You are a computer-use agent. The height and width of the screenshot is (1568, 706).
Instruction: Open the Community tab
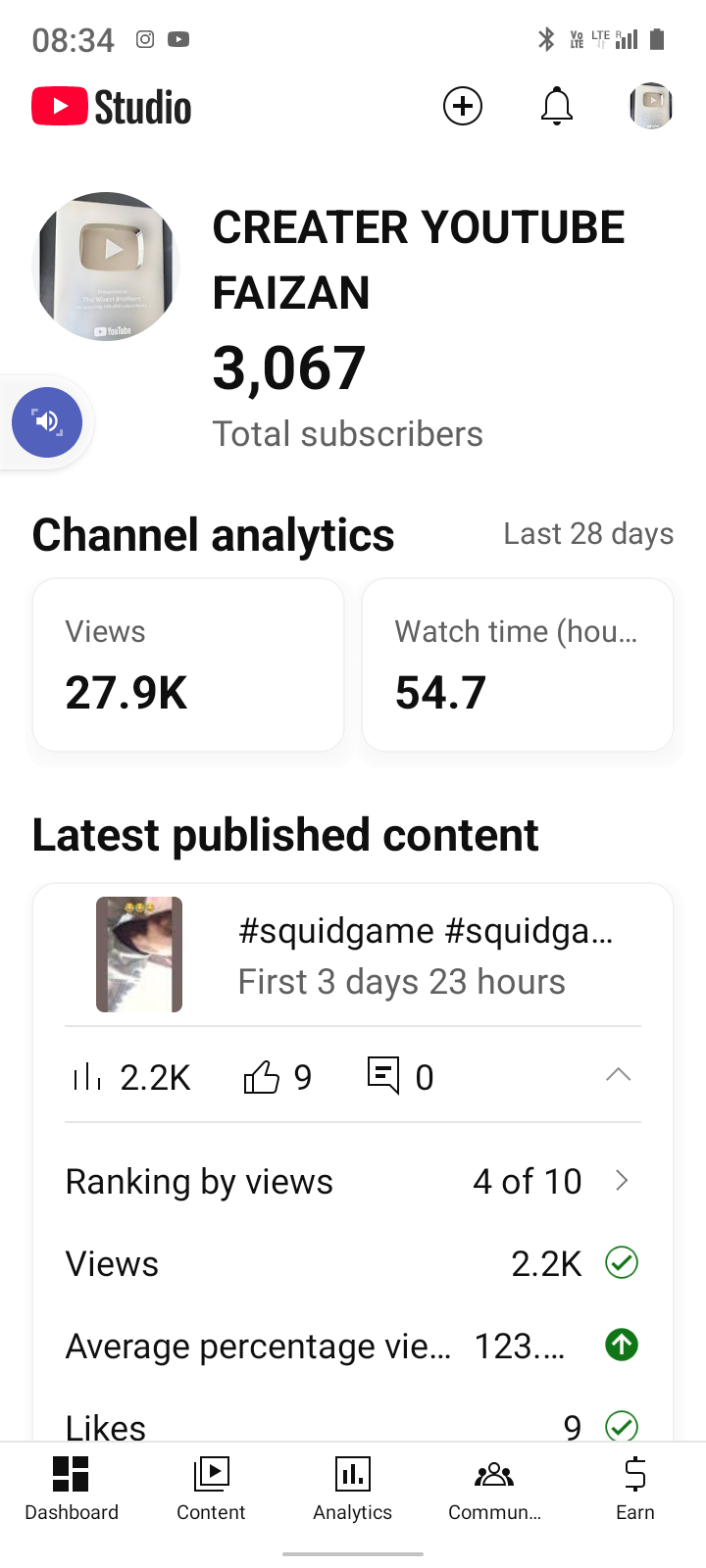point(494,1488)
